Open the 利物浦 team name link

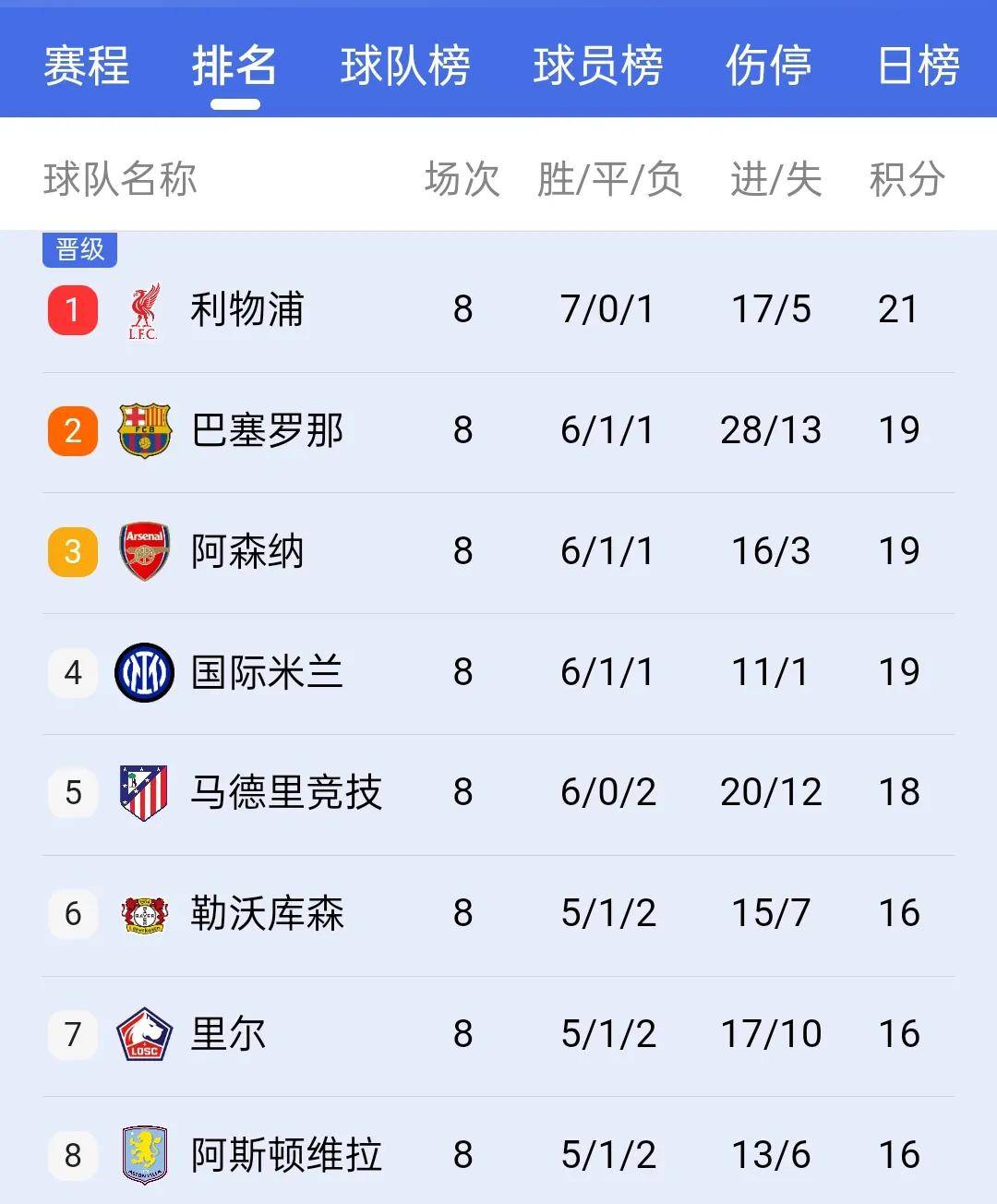coord(246,309)
